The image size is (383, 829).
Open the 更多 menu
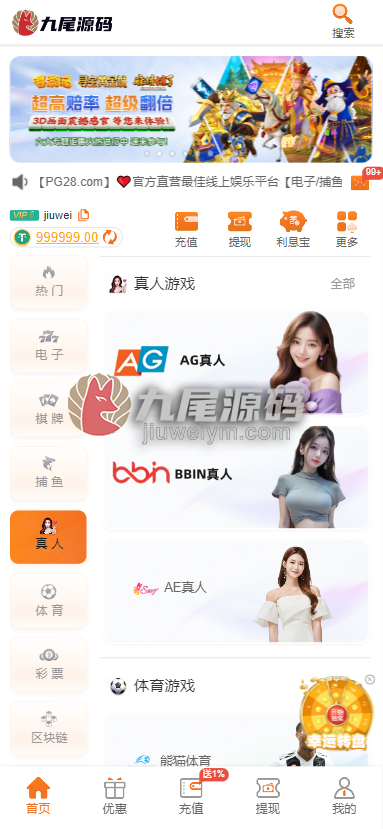coord(347,229)
